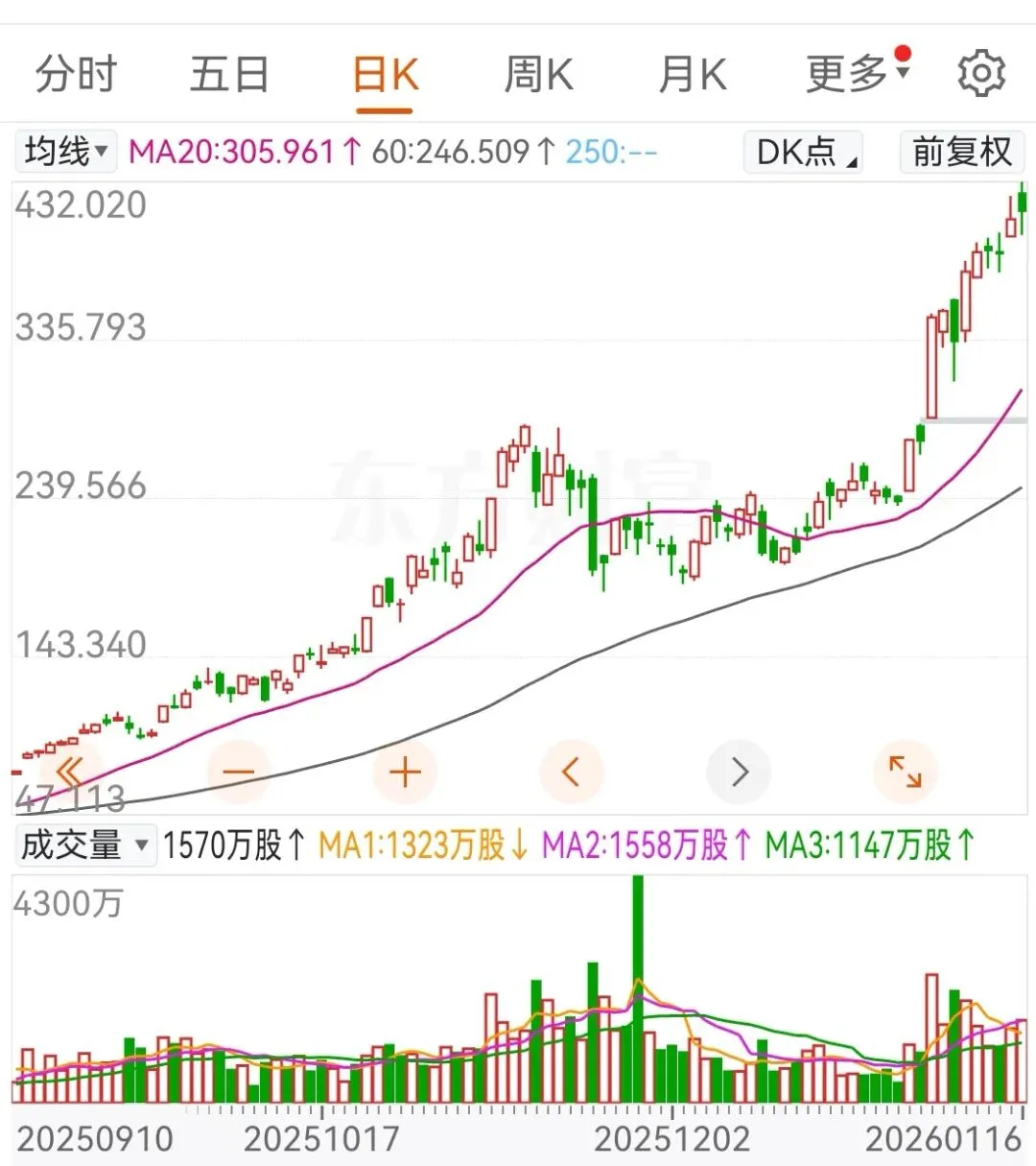Zoom in the chart with plus button
1036x1166 pixels.
[405, 772]
